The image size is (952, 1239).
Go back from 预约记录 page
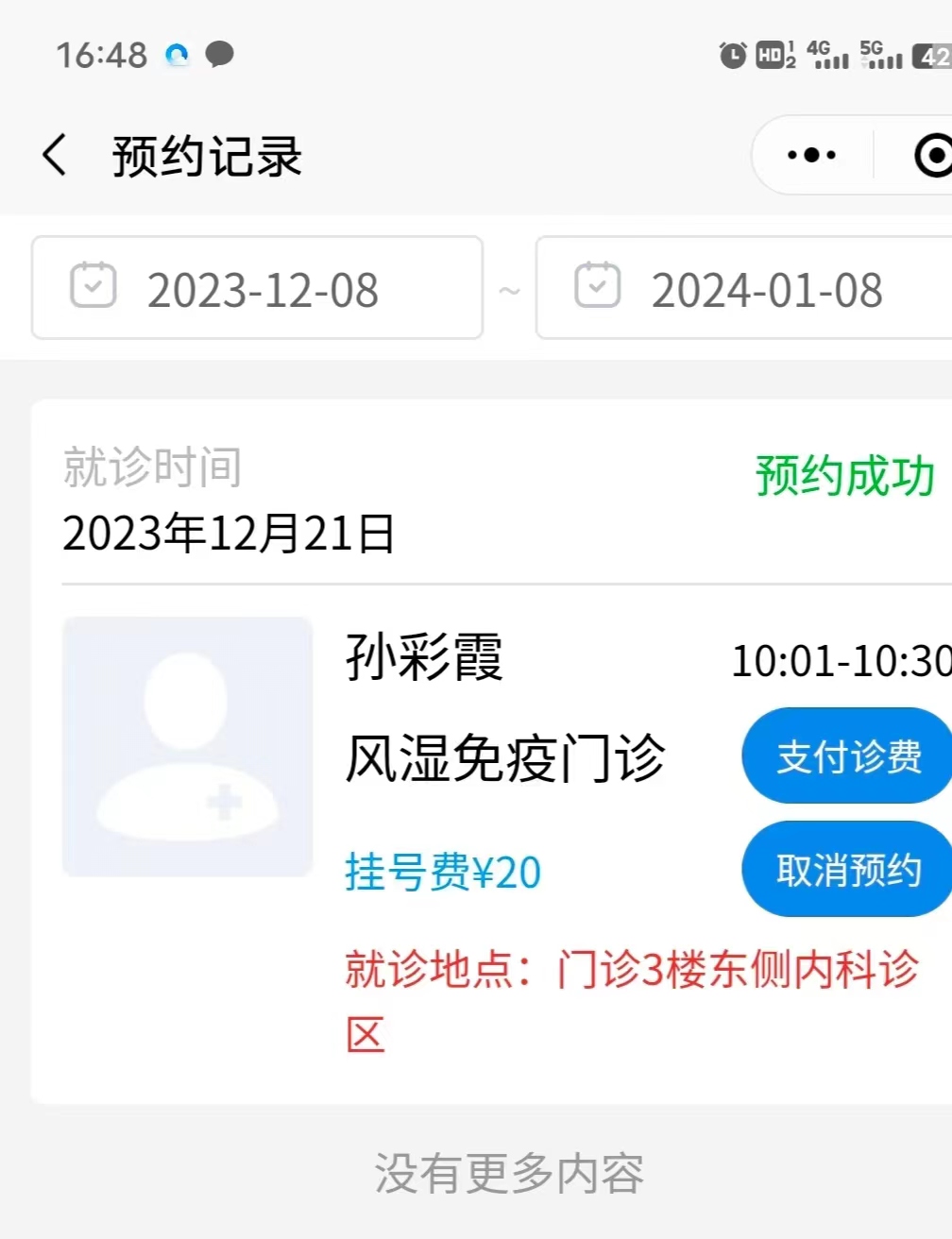[x=55, y=155]
